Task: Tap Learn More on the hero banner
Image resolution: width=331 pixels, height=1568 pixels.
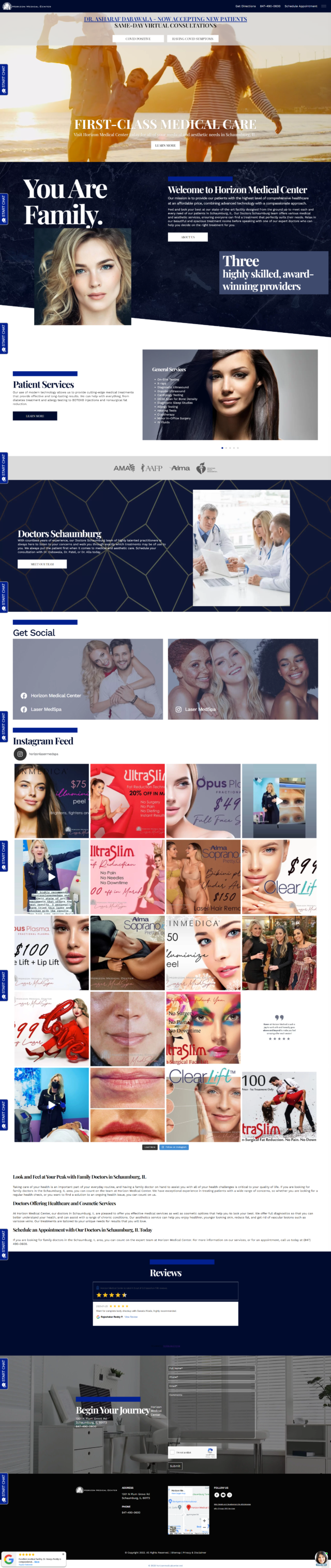Action: [x=165, y=145]
